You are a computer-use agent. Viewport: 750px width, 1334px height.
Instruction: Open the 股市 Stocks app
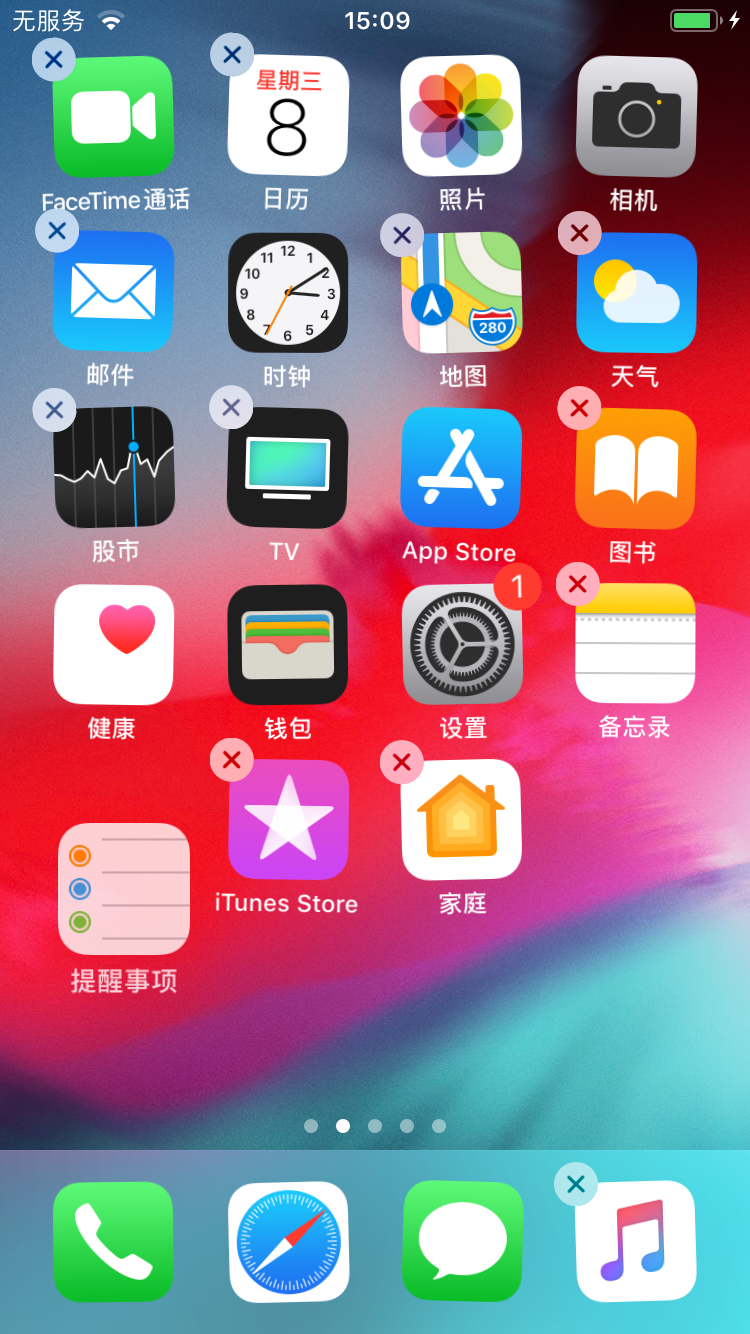[x=113, y=468]
